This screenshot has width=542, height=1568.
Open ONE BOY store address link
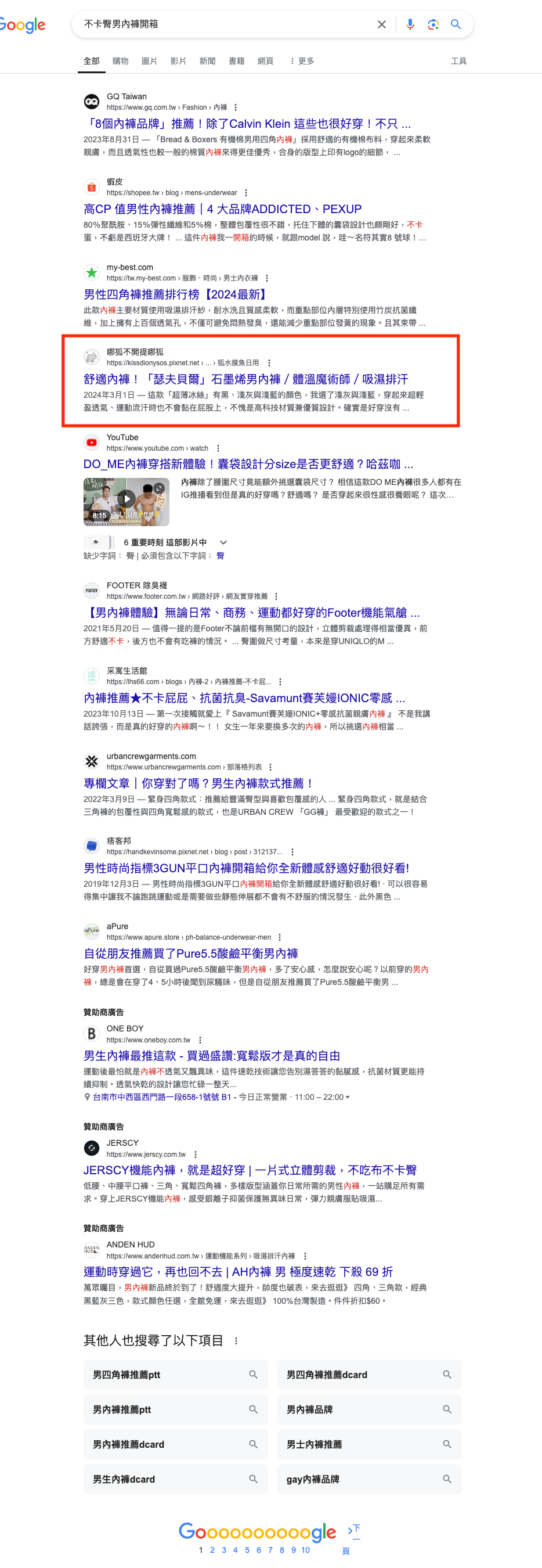click(x=161, y=1097)
